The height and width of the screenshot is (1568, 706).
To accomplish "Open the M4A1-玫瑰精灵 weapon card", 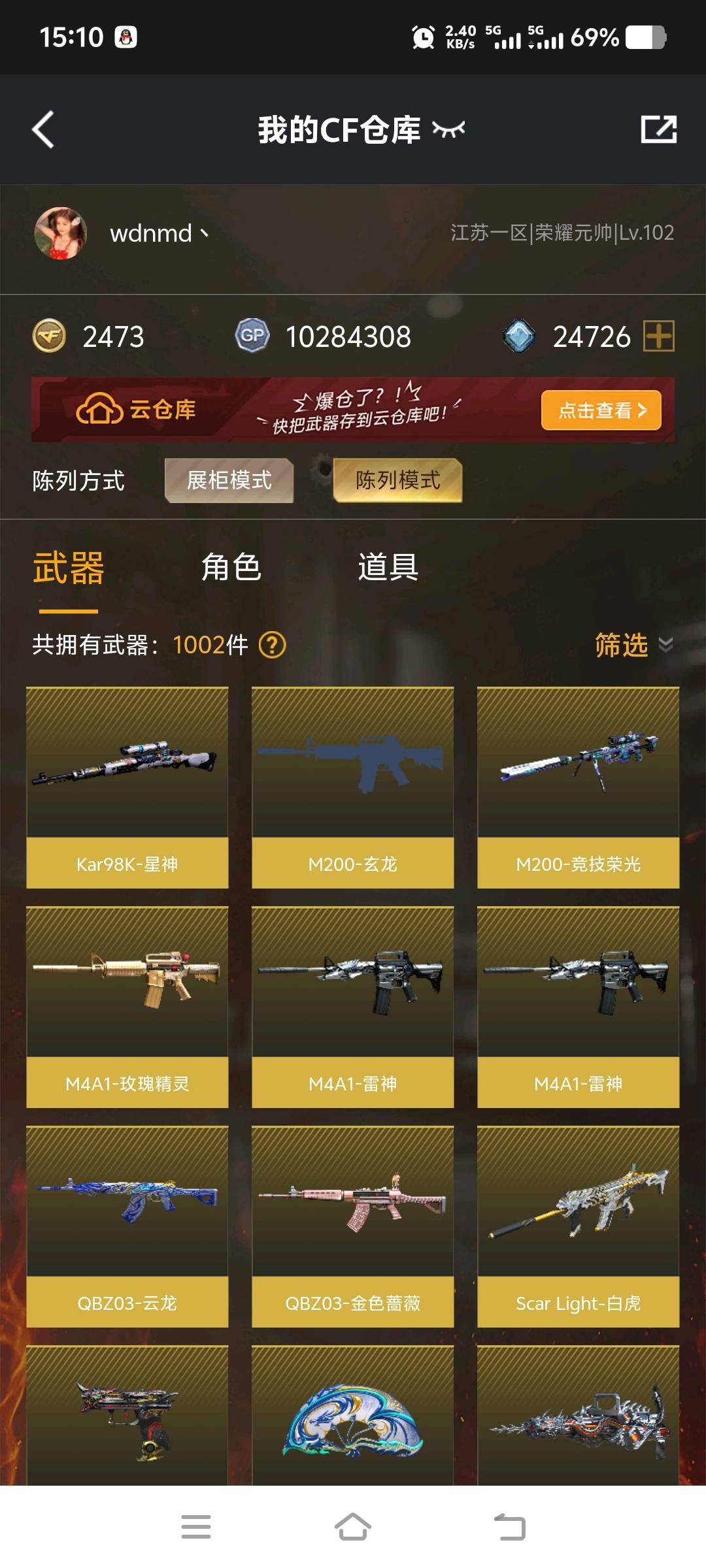I will point(127,1007).
